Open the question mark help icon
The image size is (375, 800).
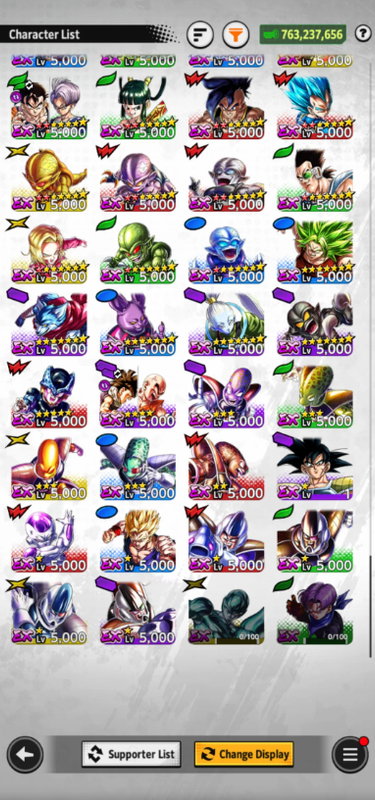[x=363, y=34]
